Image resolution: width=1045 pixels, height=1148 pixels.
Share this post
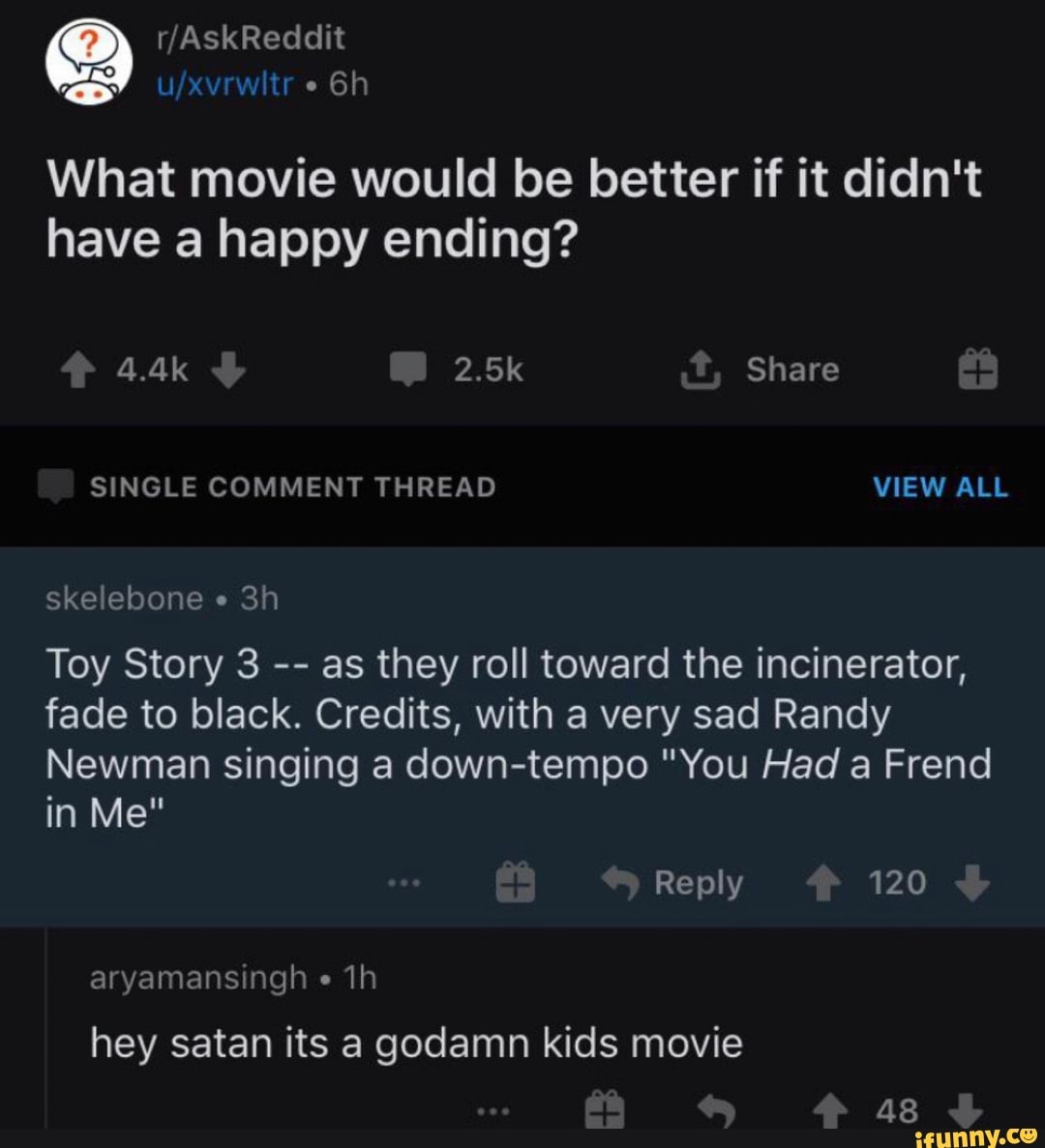click(762, 369)
